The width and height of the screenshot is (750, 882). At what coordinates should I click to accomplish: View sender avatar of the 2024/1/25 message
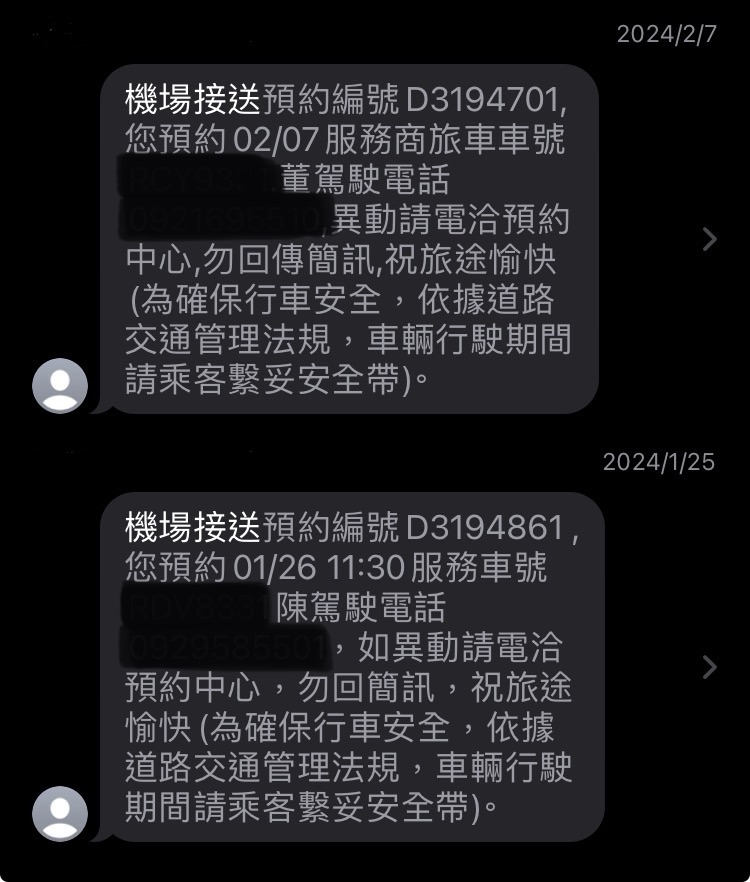click(60, 813)
